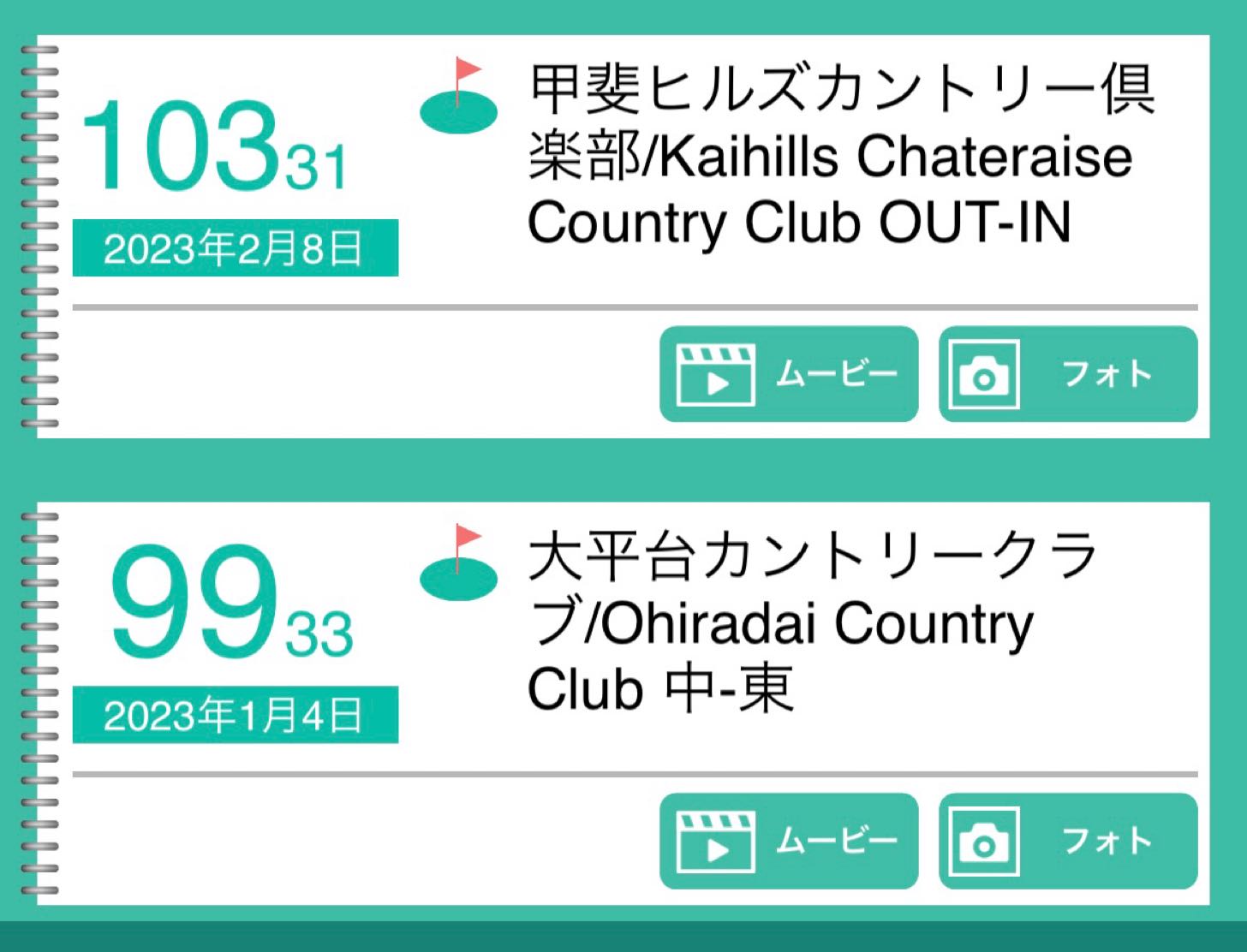The width and height of the screenshot is (1247, 952).
Task: Tap フォト for the 2023年2月8日 round
Action: pyautogui.click(x=1067, y=374)
